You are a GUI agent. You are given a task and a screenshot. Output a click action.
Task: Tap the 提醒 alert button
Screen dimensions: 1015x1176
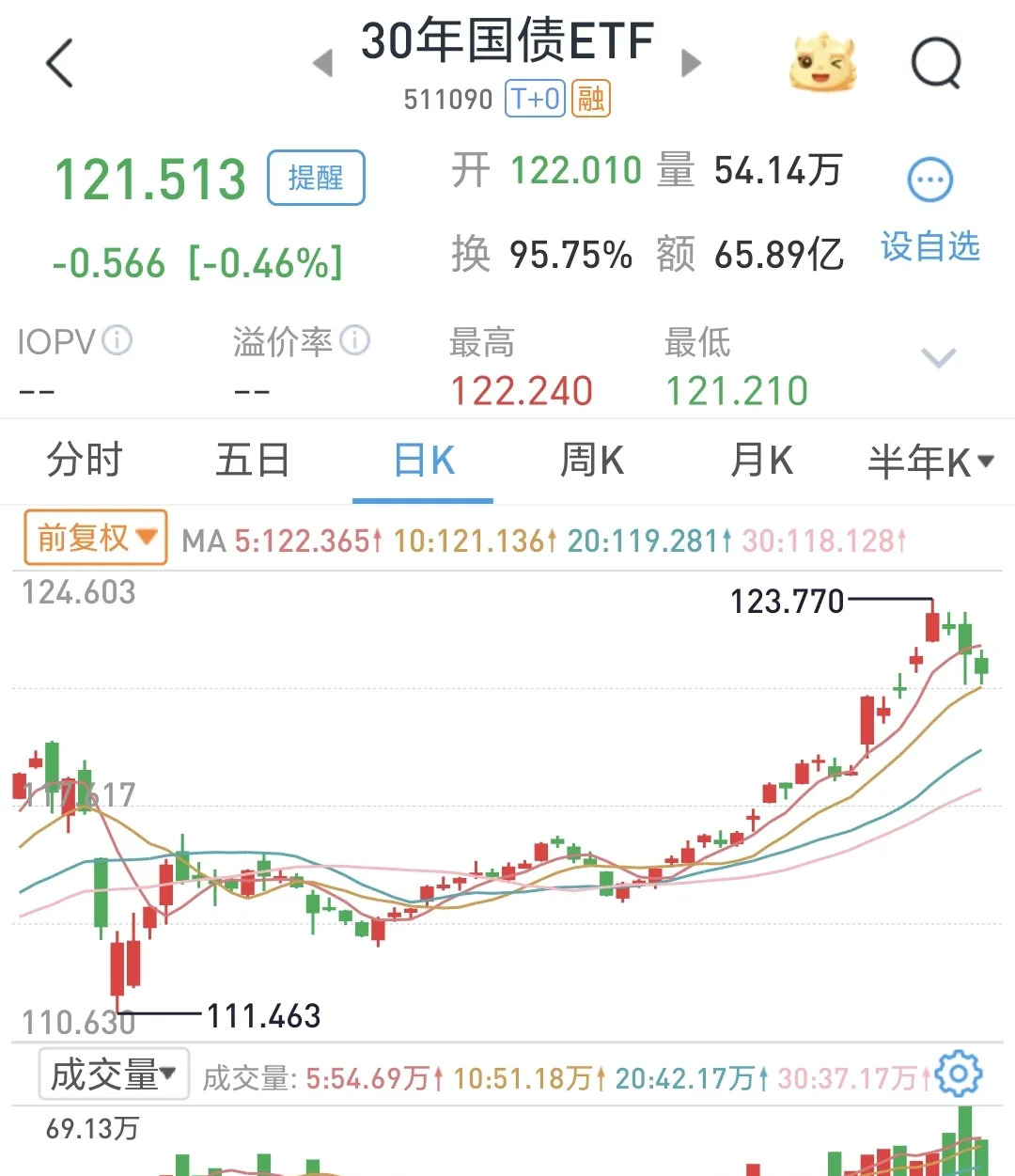coord(316,179)
